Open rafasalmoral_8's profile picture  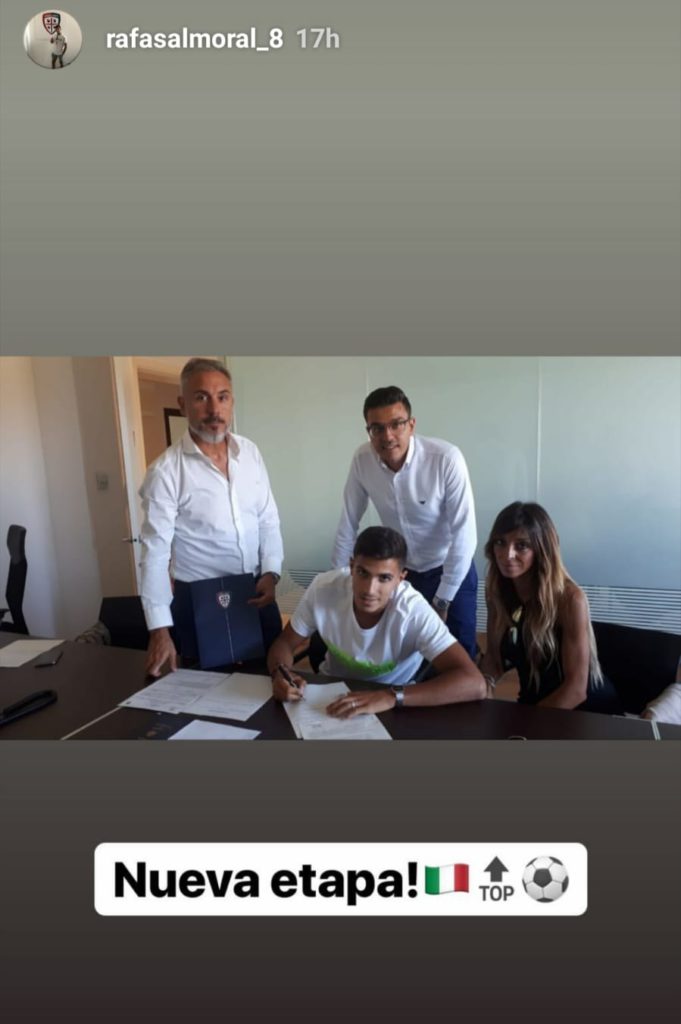point(53,39)
